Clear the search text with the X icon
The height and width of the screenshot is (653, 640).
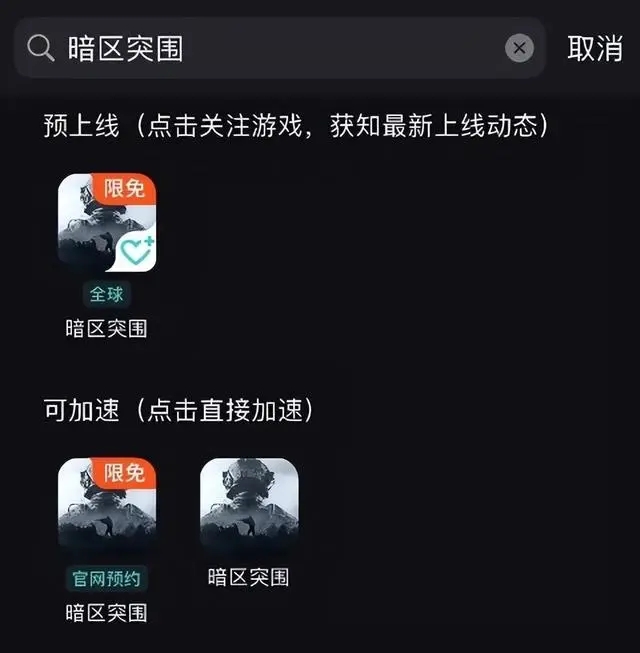tap(519, 48)
